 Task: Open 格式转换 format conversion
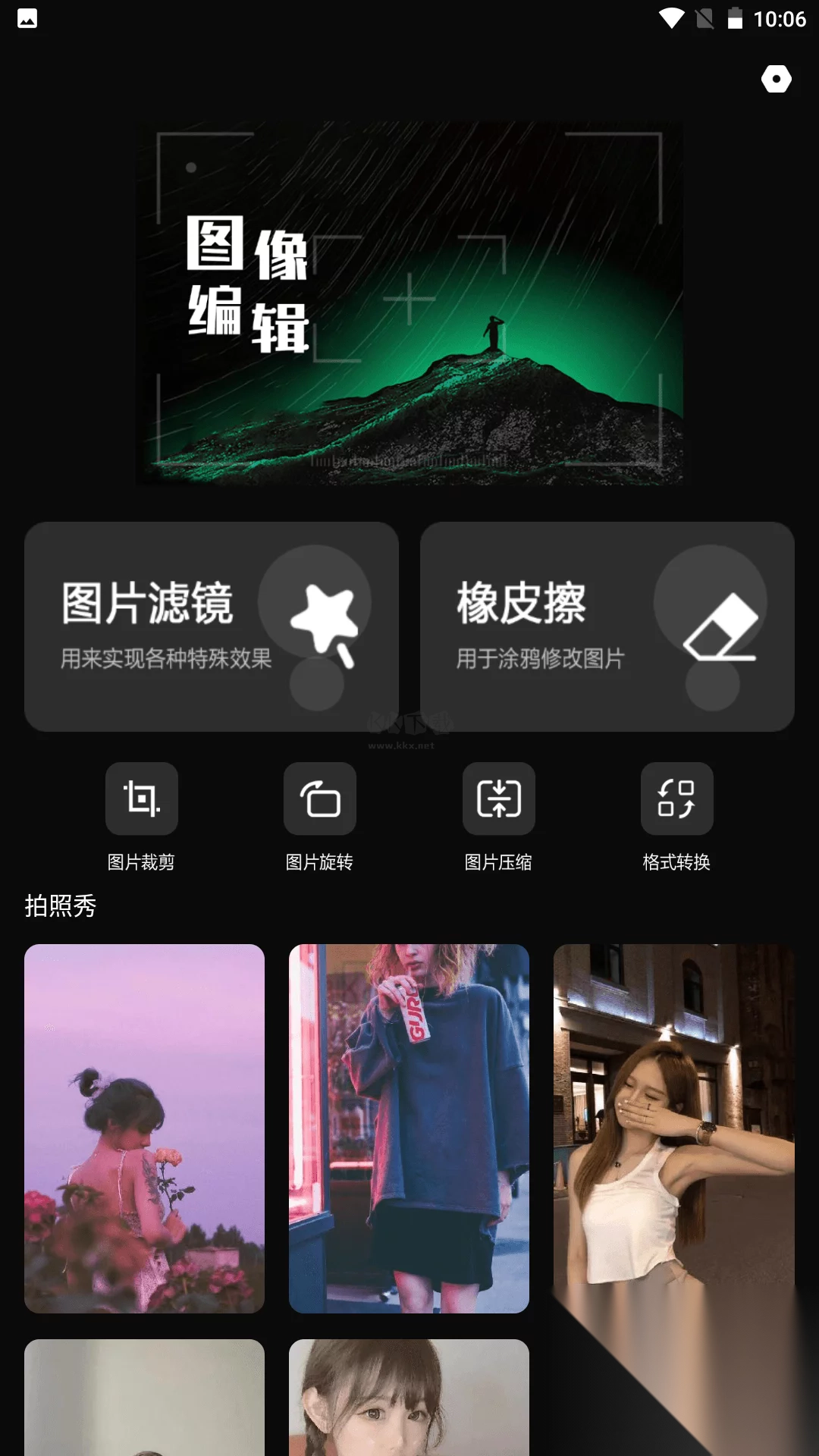(x=676, y=799)
